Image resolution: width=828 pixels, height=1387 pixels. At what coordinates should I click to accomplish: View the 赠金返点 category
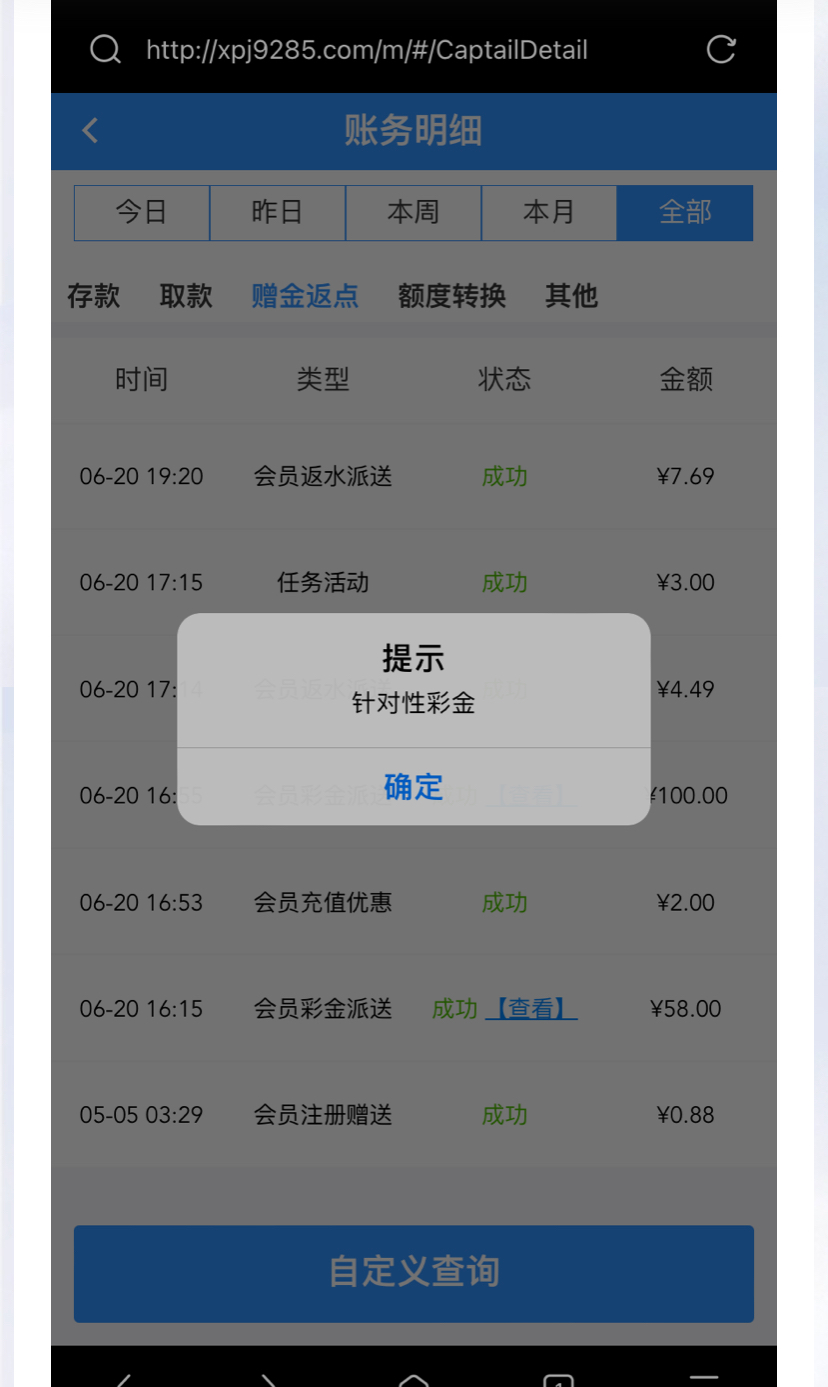[305, 296]
